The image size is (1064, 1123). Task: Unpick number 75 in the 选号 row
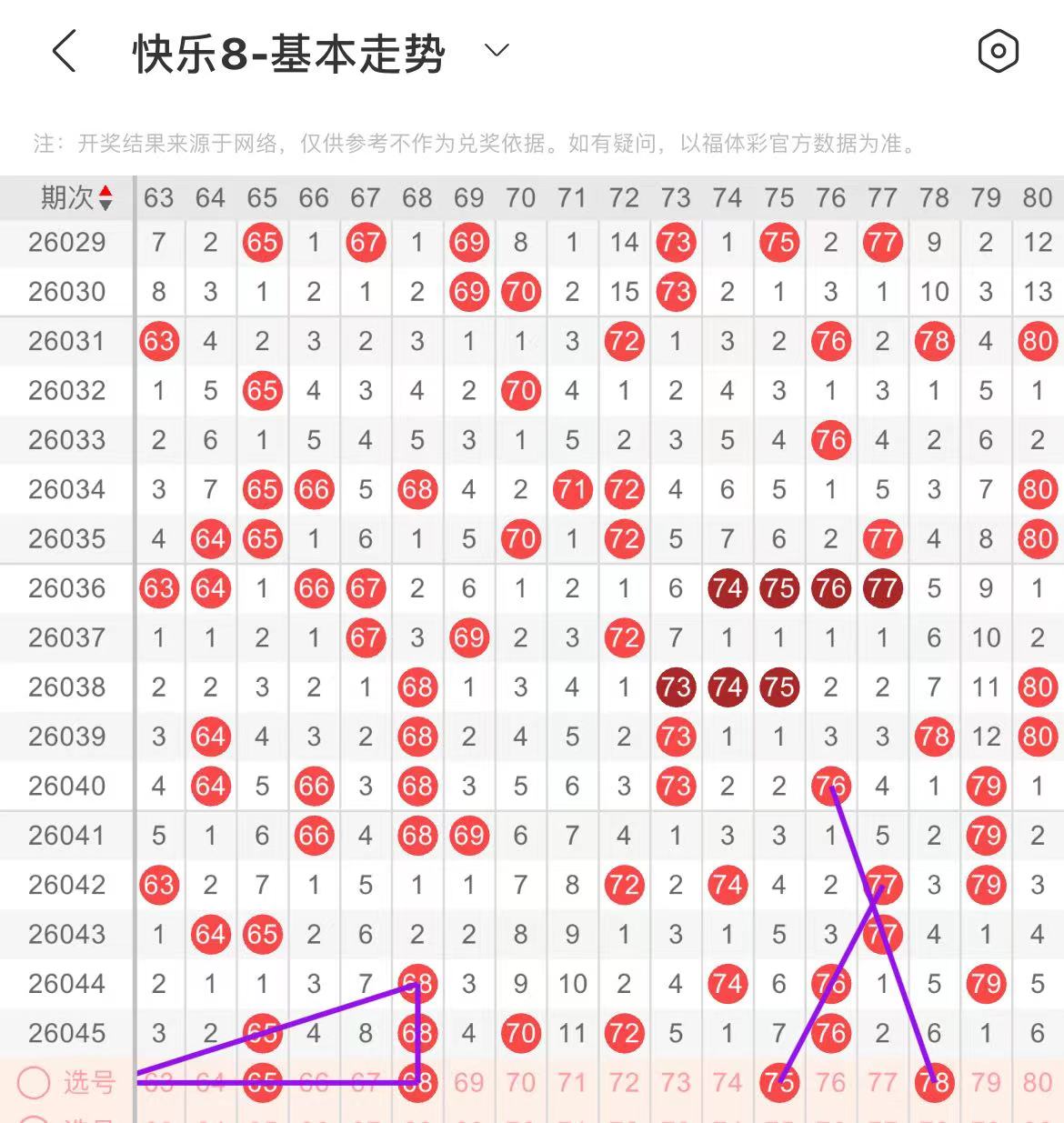[x=778, y=1082]
